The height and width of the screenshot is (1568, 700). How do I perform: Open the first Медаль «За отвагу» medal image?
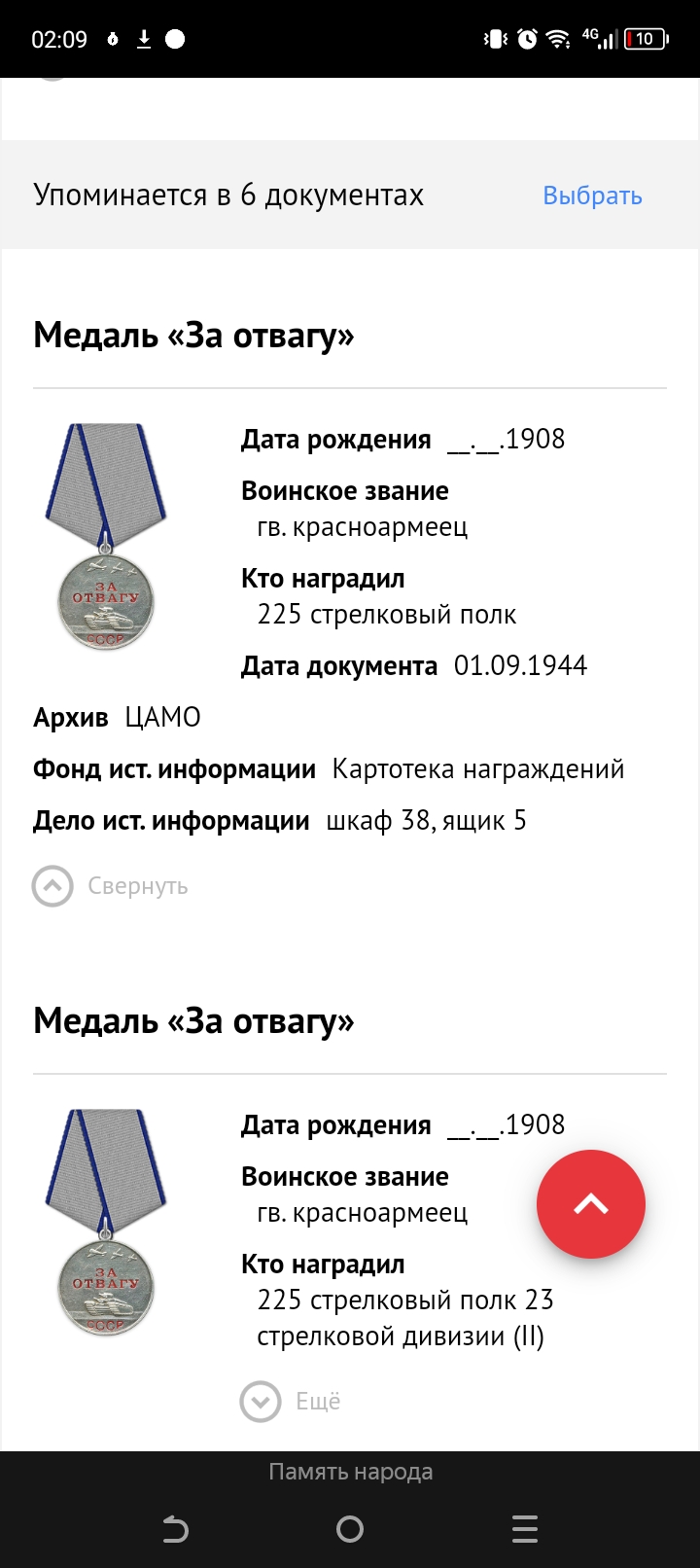106,537
